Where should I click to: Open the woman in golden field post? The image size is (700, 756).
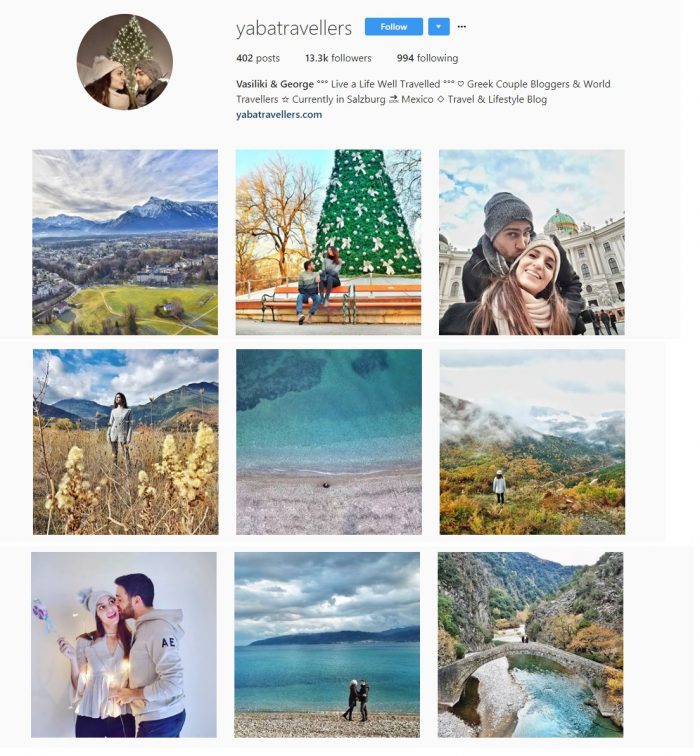(x=125, y=441)
